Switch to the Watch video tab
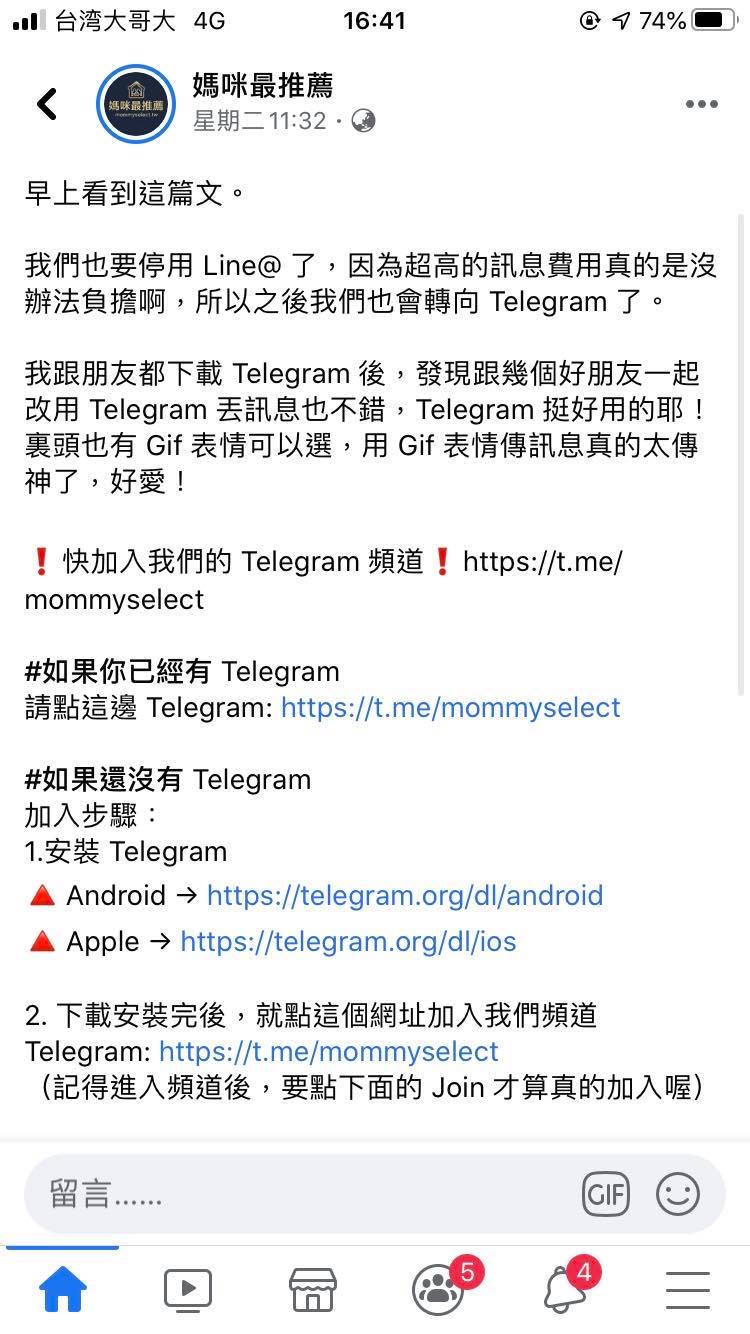The height and width of the screenshot is (1334, 750). click(187, 1290)
